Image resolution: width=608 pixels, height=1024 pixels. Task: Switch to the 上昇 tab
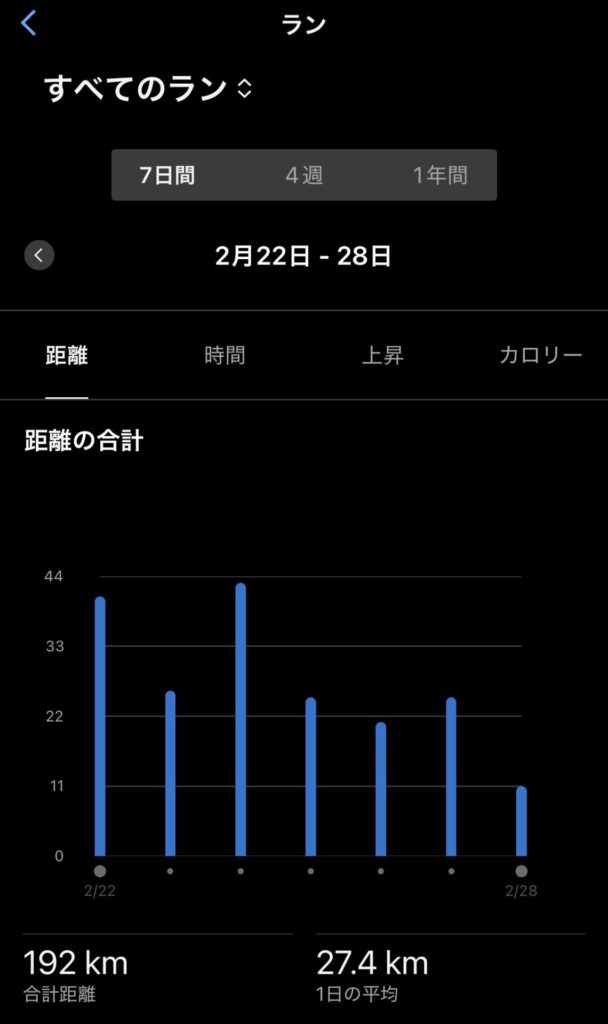(382, 356)
